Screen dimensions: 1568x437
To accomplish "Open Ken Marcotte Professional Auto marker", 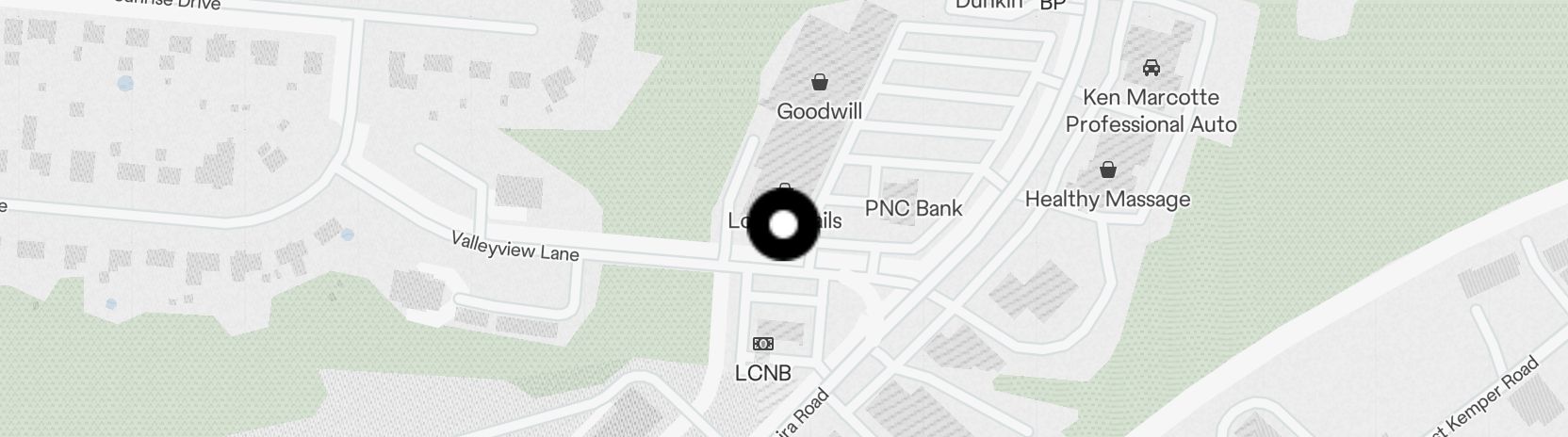I will tap(1151, 69).
